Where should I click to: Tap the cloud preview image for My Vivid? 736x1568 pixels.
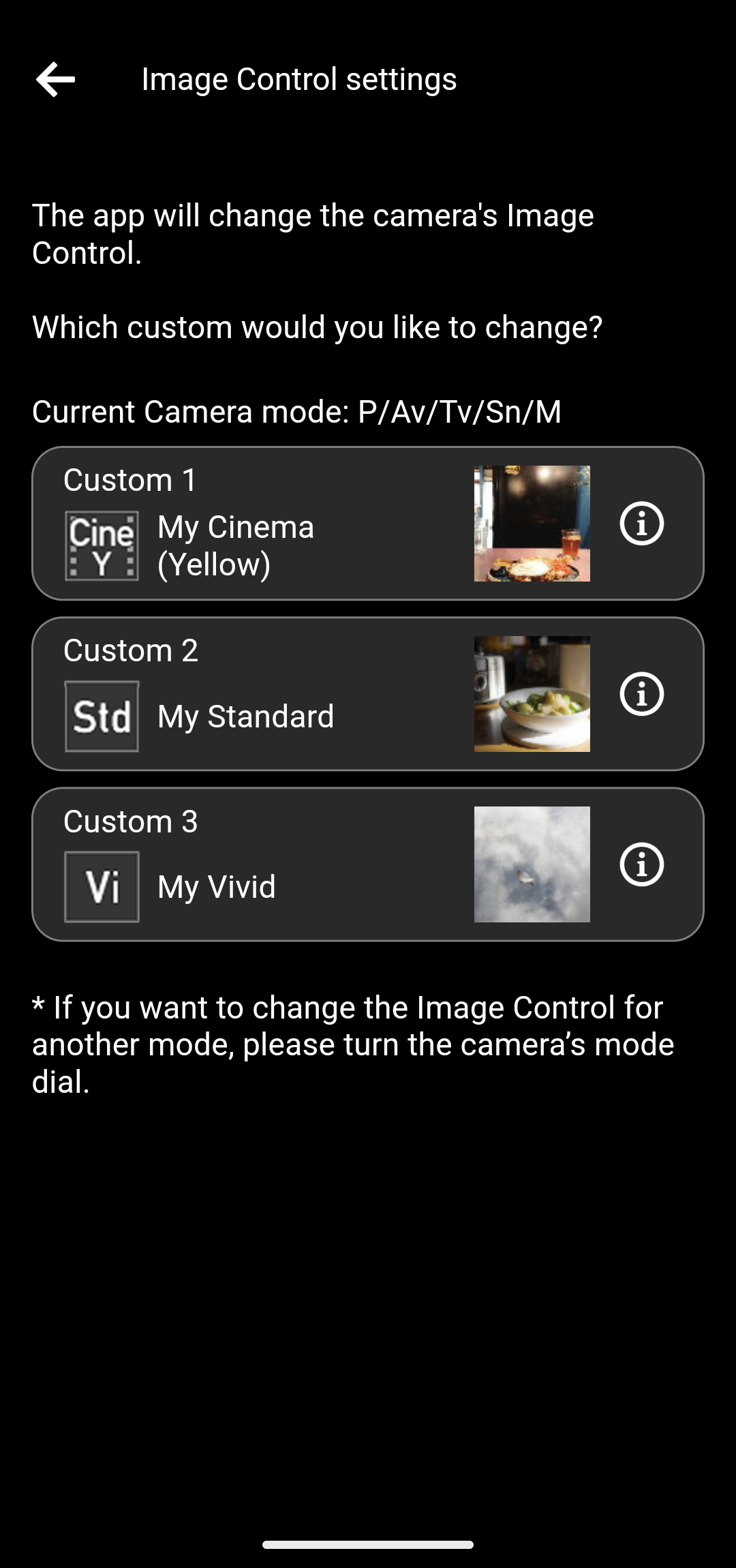tap(533, 864)
